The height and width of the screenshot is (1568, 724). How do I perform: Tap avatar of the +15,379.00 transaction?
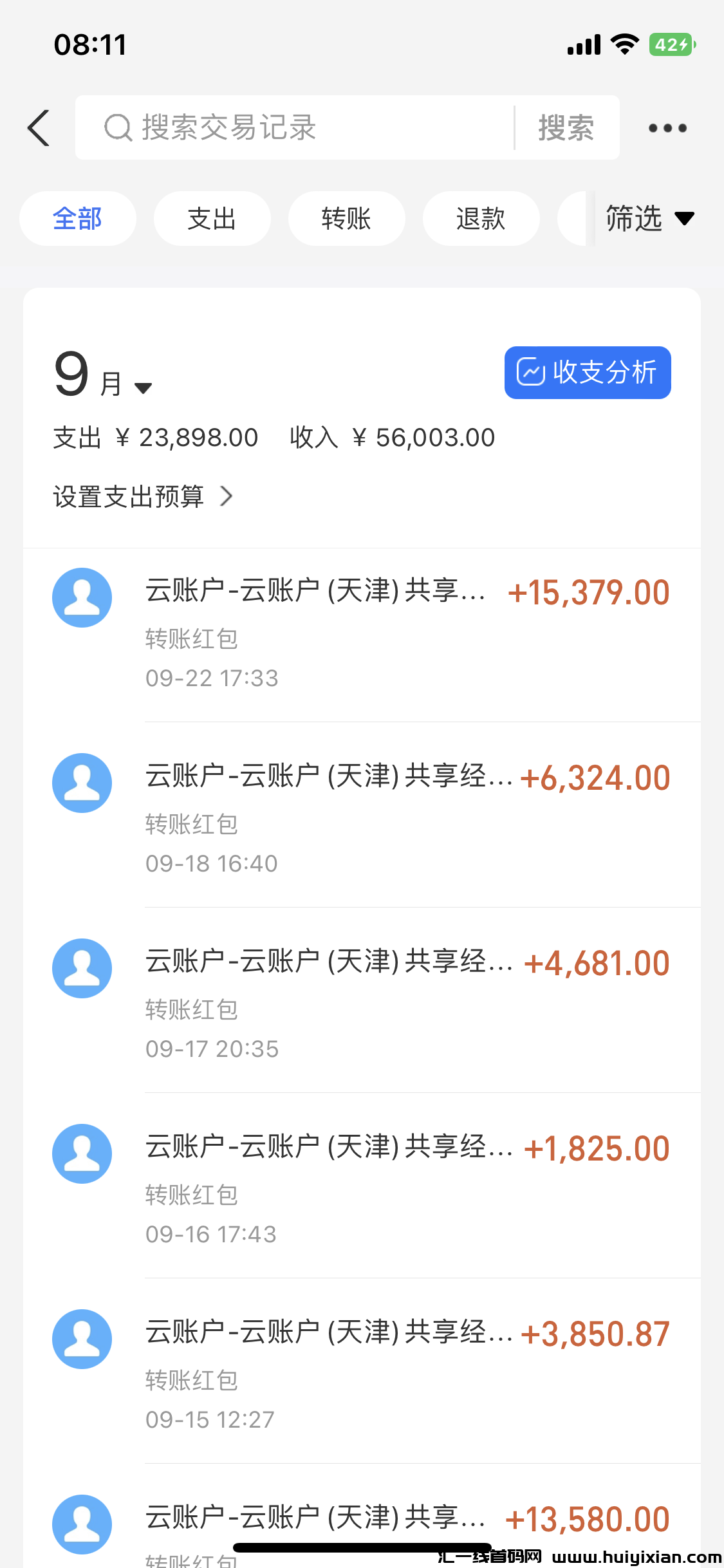pyautogui.click(x=82, y=597)
